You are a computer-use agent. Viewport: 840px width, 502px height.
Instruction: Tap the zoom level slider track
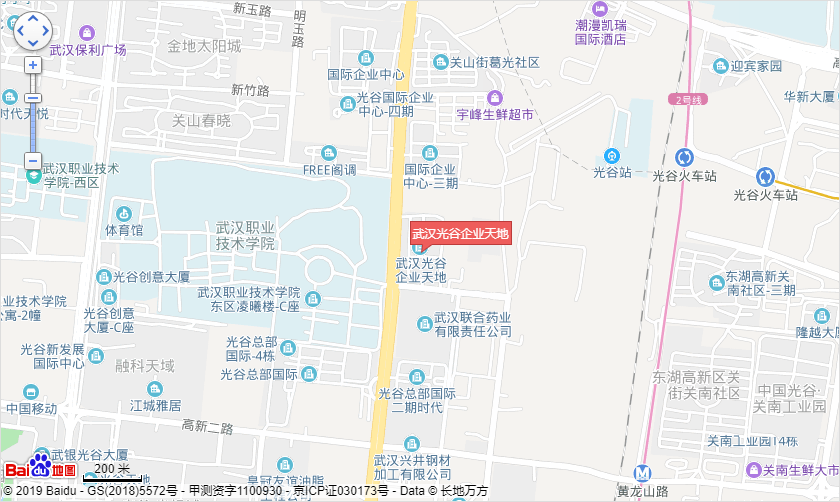(x=32, y=125)
